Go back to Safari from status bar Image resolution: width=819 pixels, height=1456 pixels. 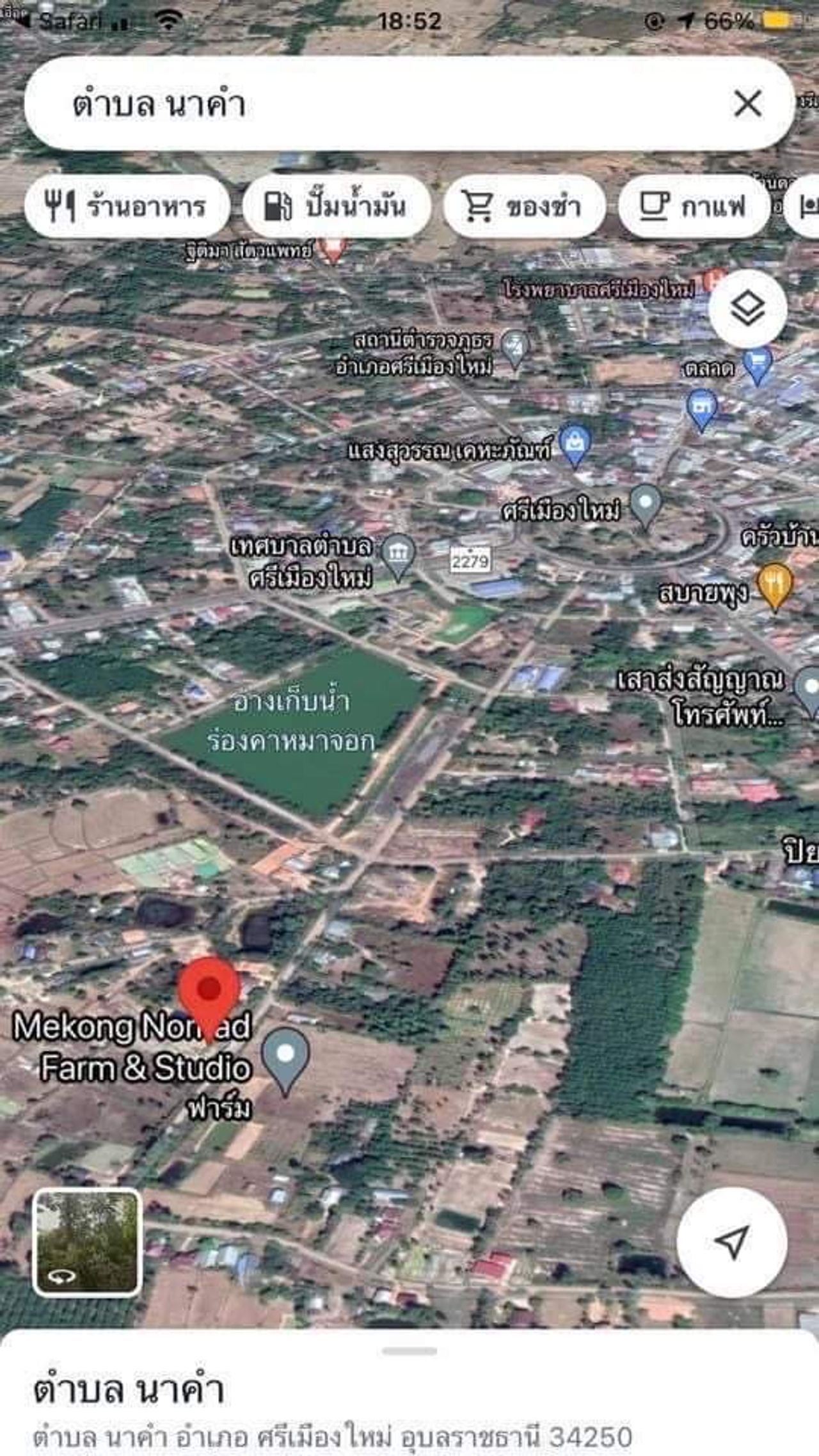[x=64, y=21]
